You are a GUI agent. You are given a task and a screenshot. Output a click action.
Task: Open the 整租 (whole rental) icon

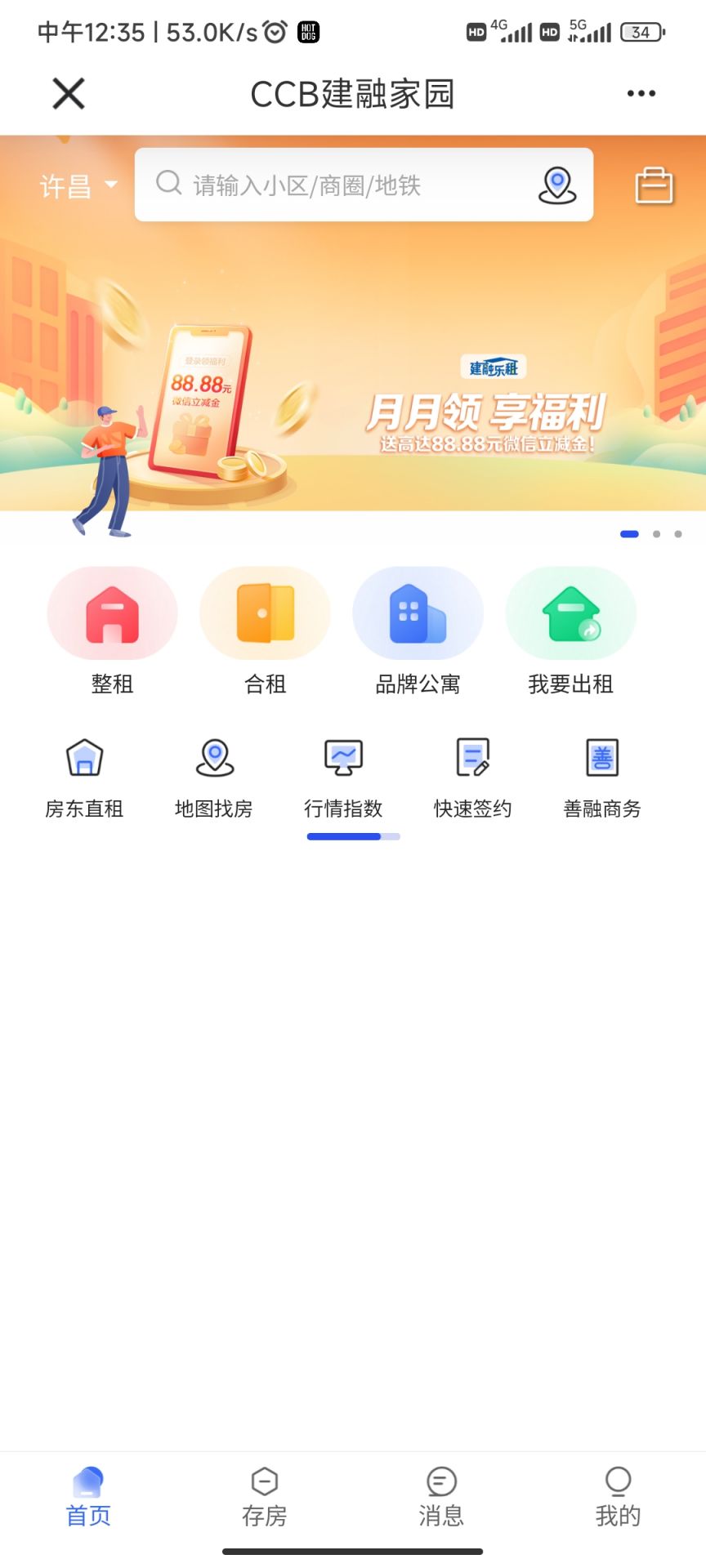pyautogui.click(x=112, y=613)
